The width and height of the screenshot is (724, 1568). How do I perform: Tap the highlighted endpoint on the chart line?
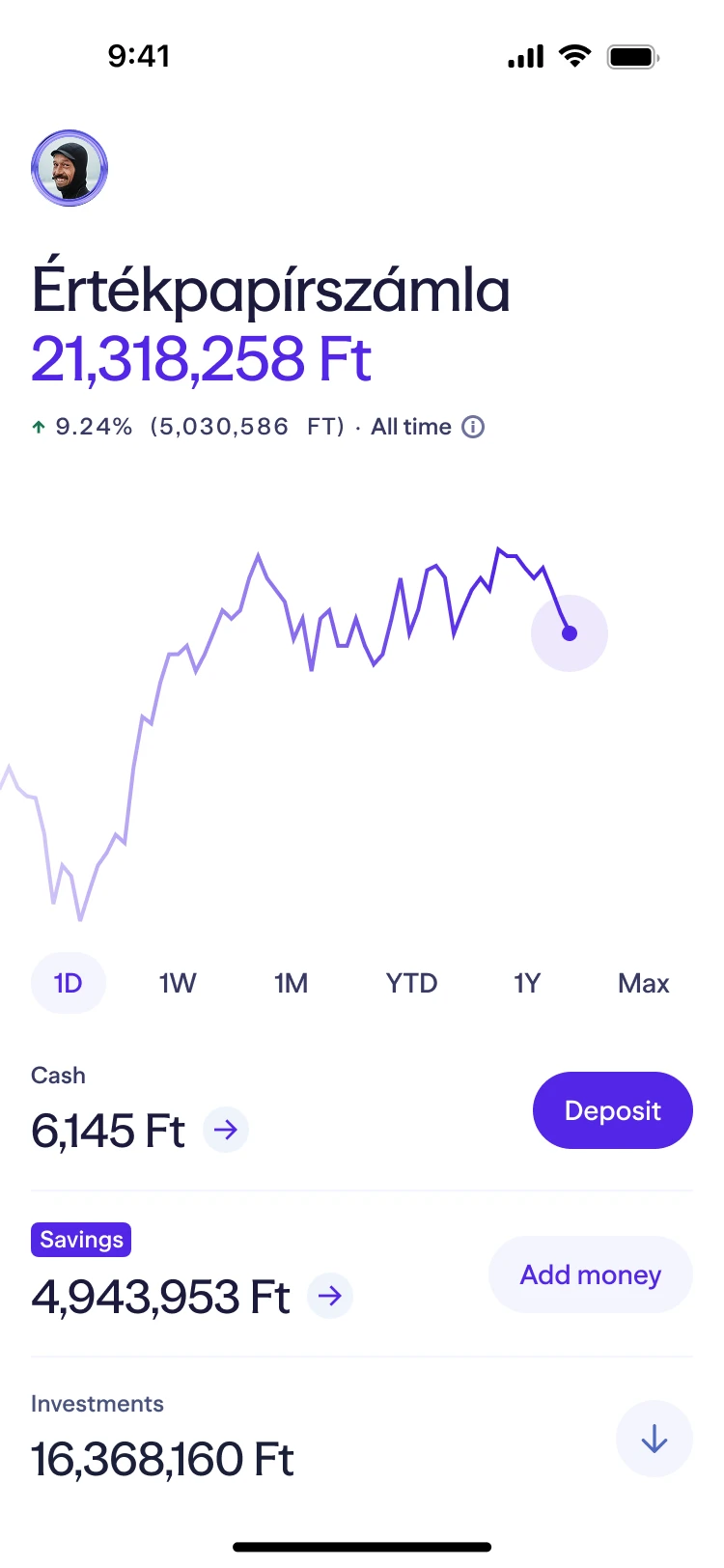pos(570,632)
